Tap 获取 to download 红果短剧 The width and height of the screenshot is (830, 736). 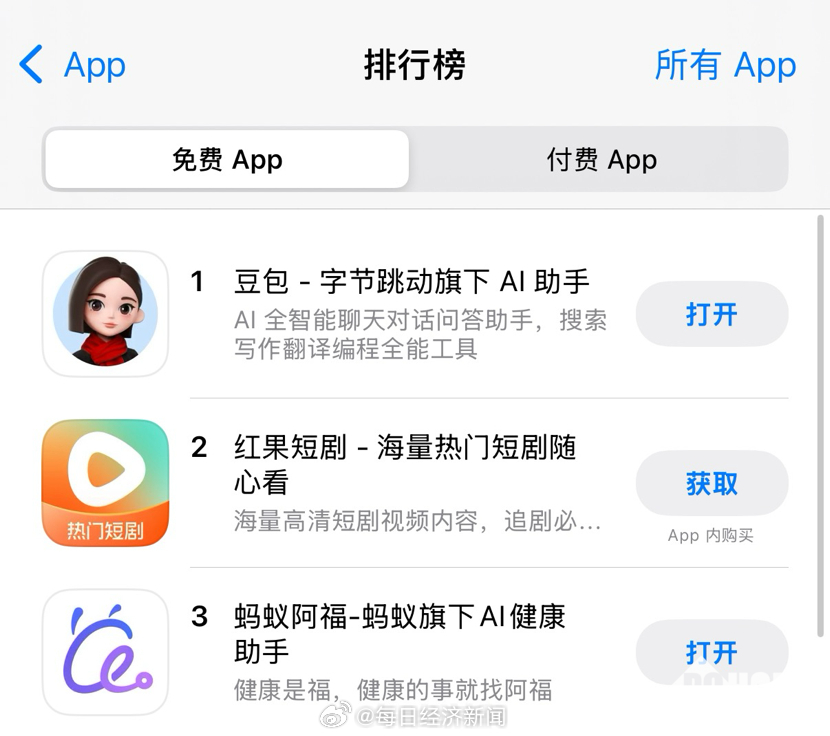711,484
